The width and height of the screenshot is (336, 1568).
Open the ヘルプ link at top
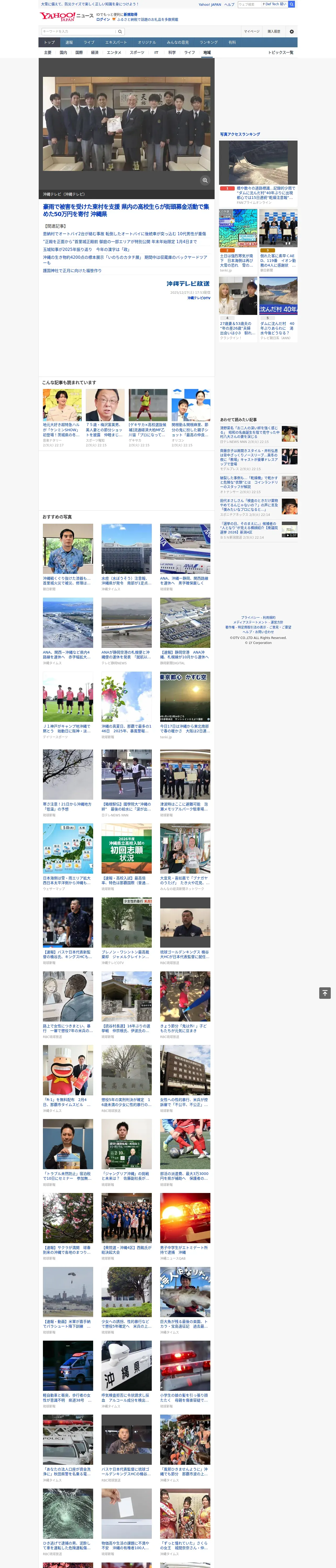229,4
